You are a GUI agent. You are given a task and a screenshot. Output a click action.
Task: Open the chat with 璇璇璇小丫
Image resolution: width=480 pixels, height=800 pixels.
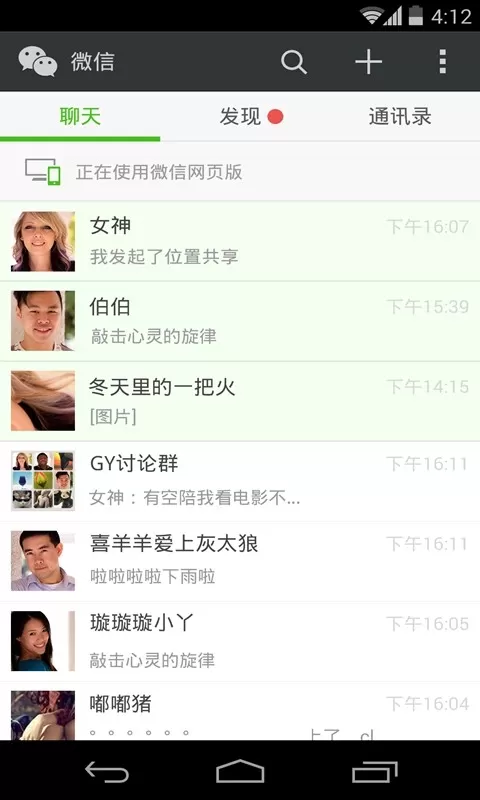pyautogui.click(x=240, y=641)
